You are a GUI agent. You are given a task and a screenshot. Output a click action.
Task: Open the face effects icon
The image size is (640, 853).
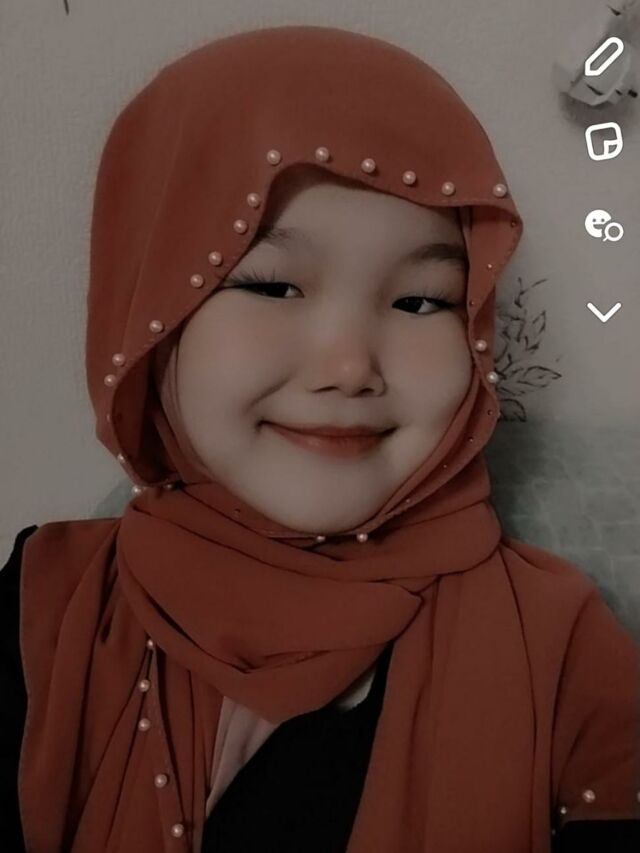pyautogui.click(x=603, y=226)
